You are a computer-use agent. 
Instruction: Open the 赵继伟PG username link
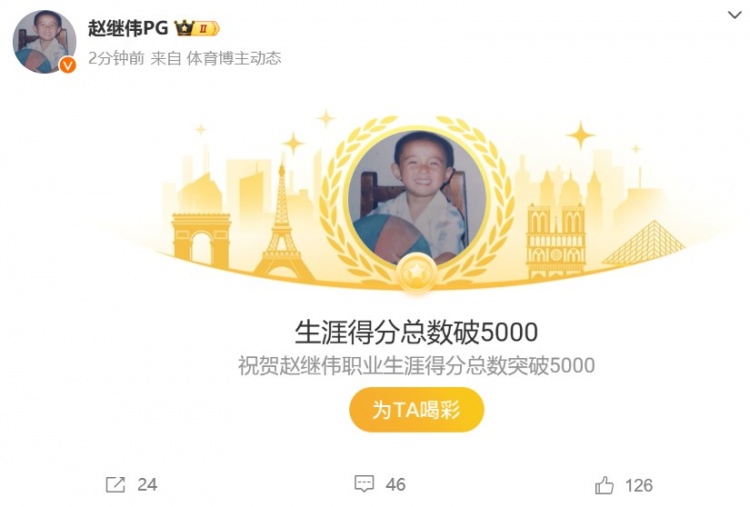[128, 27]
